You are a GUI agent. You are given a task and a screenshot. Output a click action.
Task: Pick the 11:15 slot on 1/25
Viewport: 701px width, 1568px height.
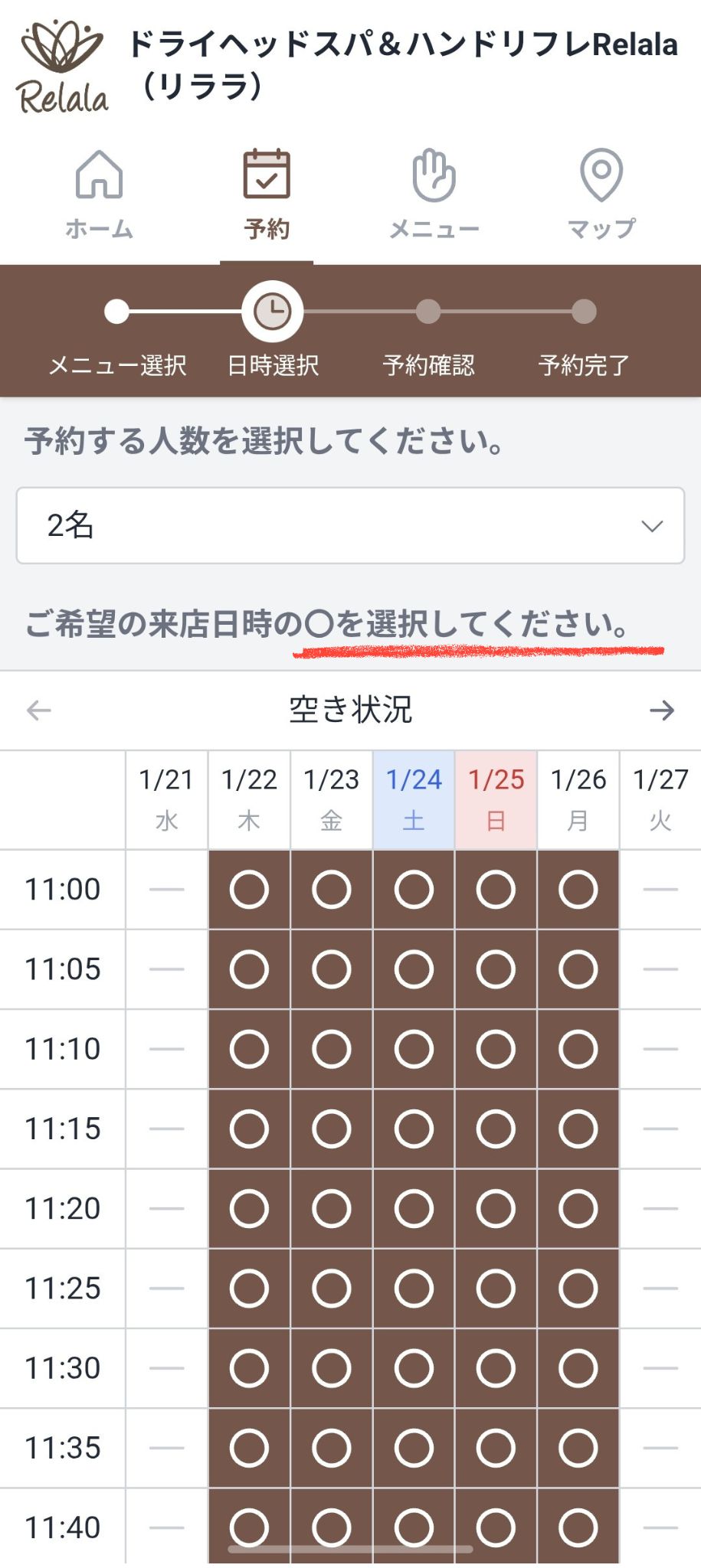[496, 1129]
